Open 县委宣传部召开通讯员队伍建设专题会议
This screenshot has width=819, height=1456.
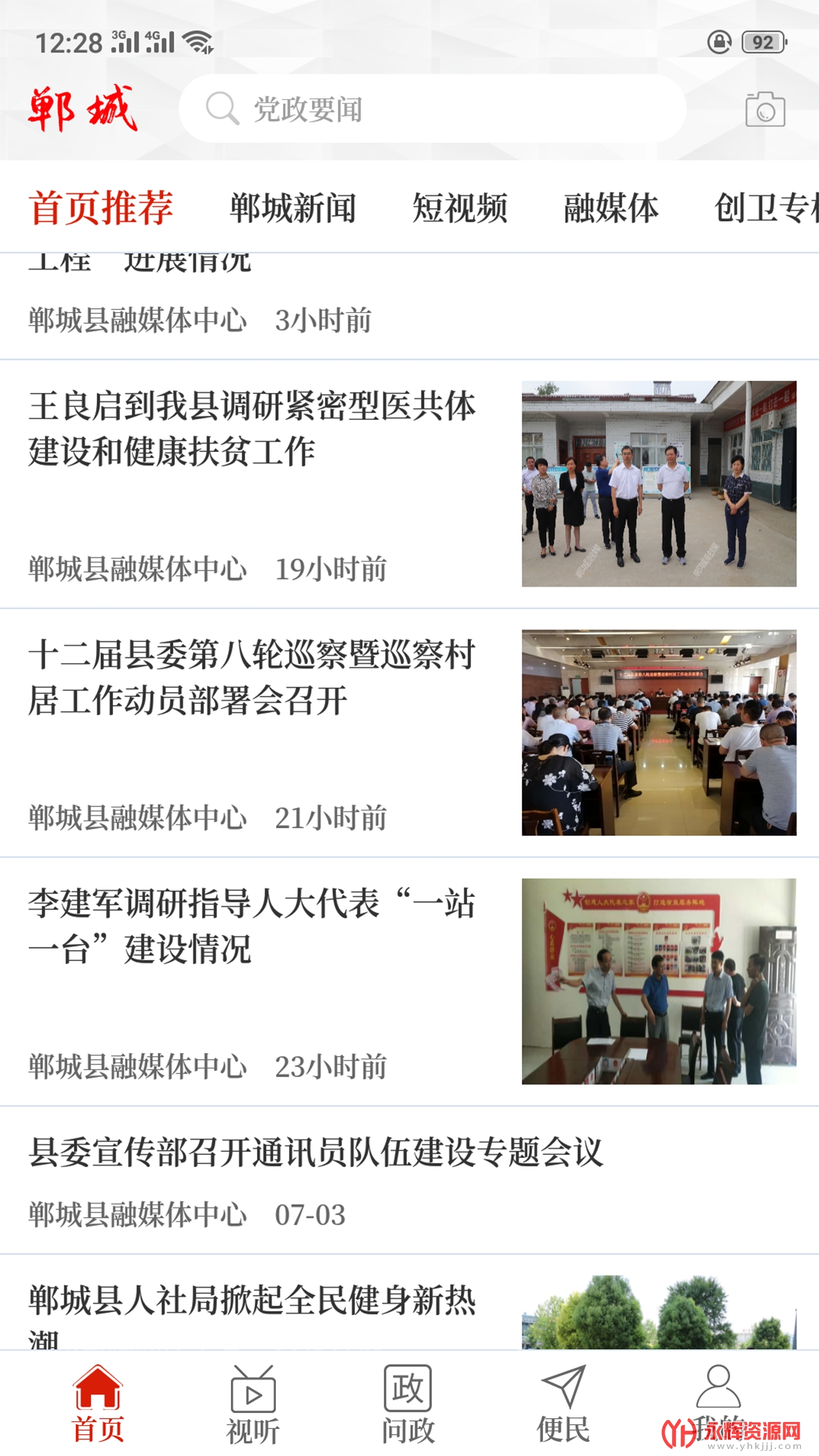coord(316,1152)
